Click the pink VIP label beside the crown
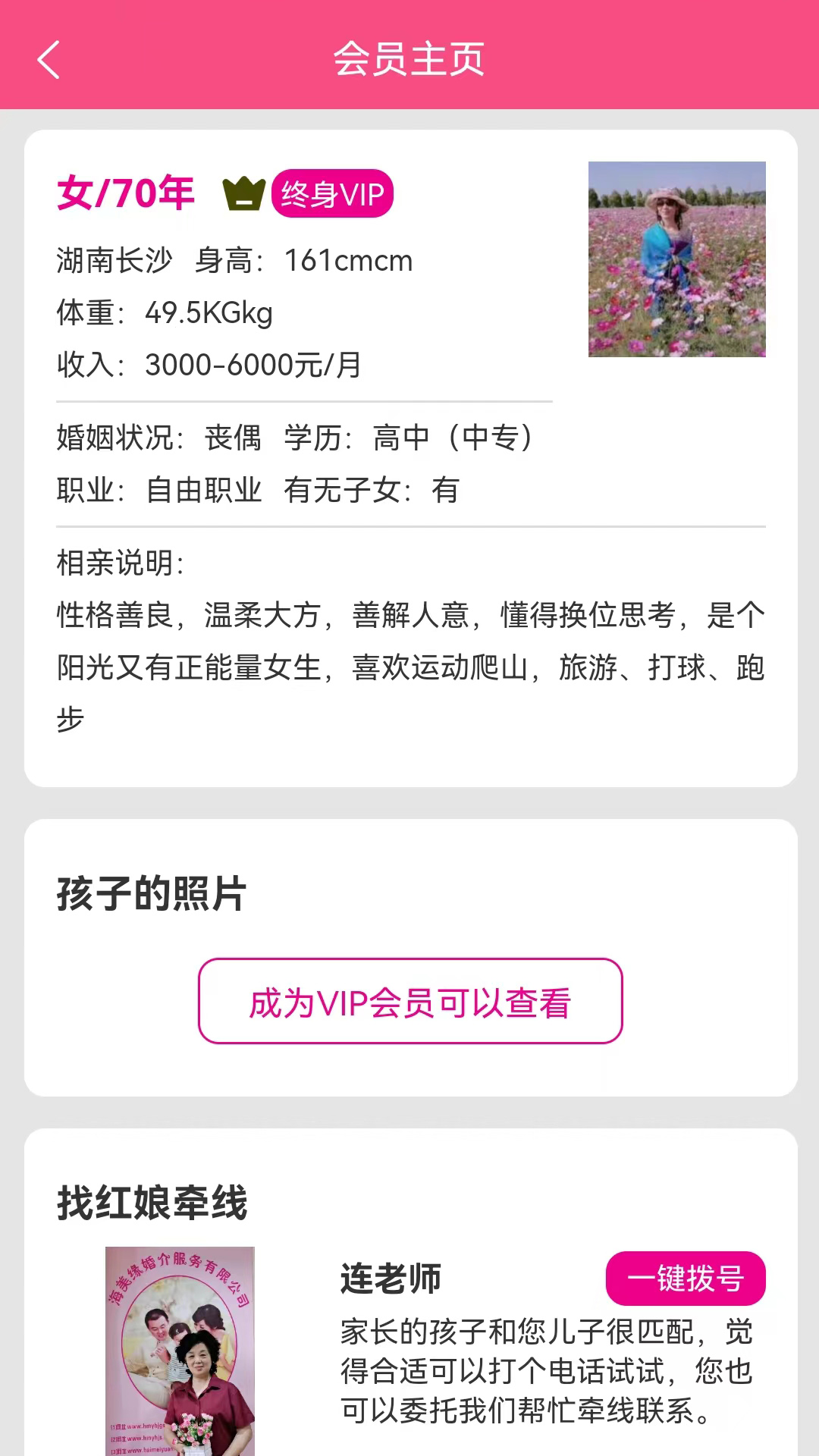This screenshot has width=819, height=1456. pos(332,193)
